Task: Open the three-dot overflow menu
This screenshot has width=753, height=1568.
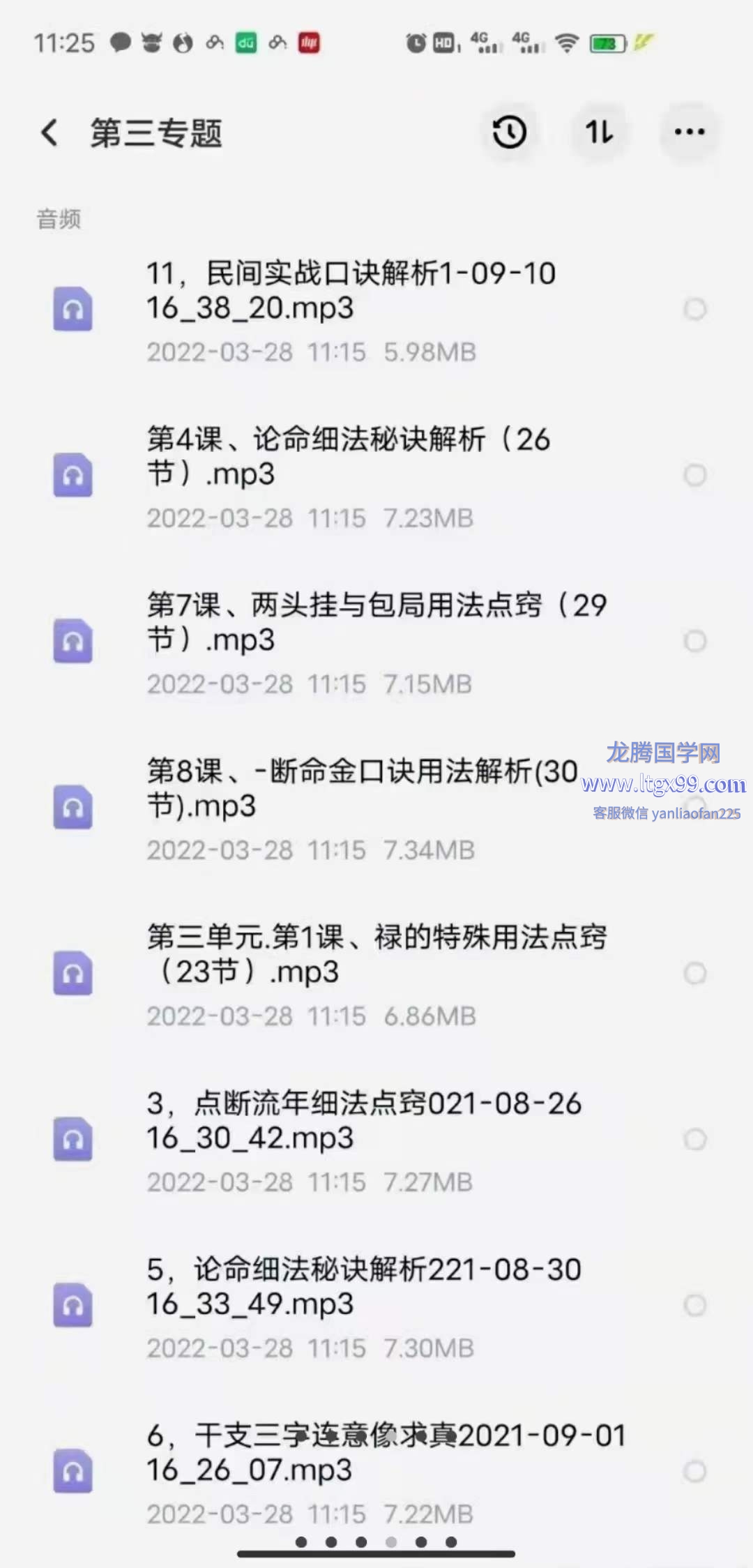Action: click(x=690, y=132)
